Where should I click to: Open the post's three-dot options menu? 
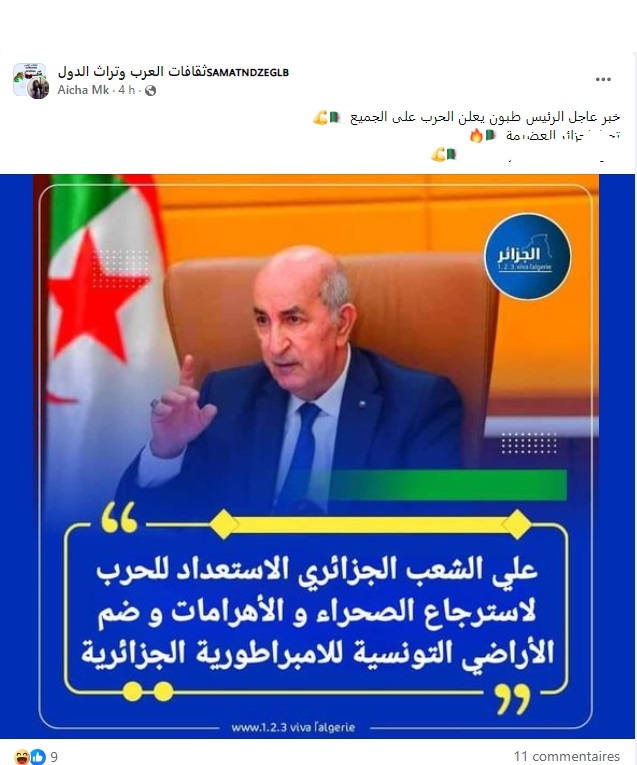603,79
